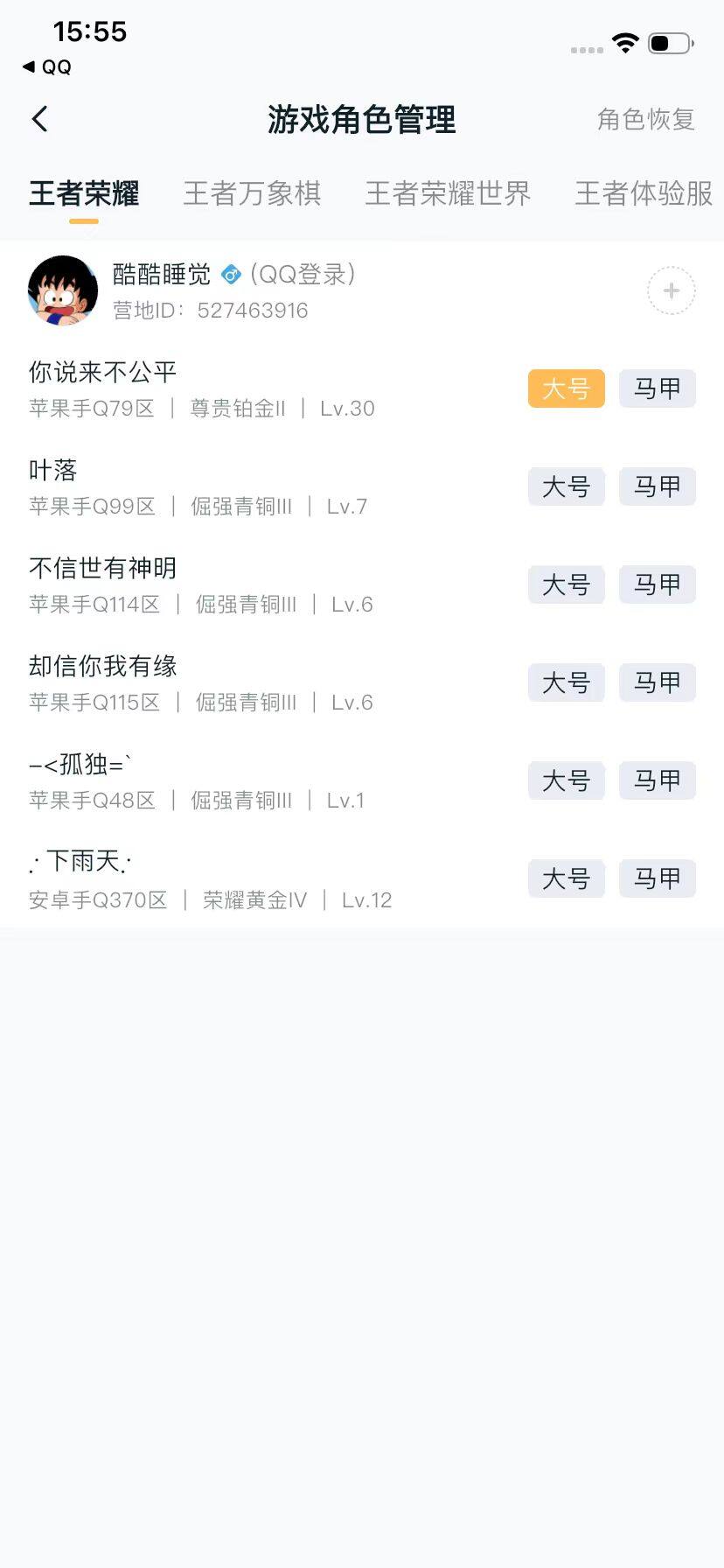
Task: Tap the plus icon to add a new role
Action: [x=670, y=290]
